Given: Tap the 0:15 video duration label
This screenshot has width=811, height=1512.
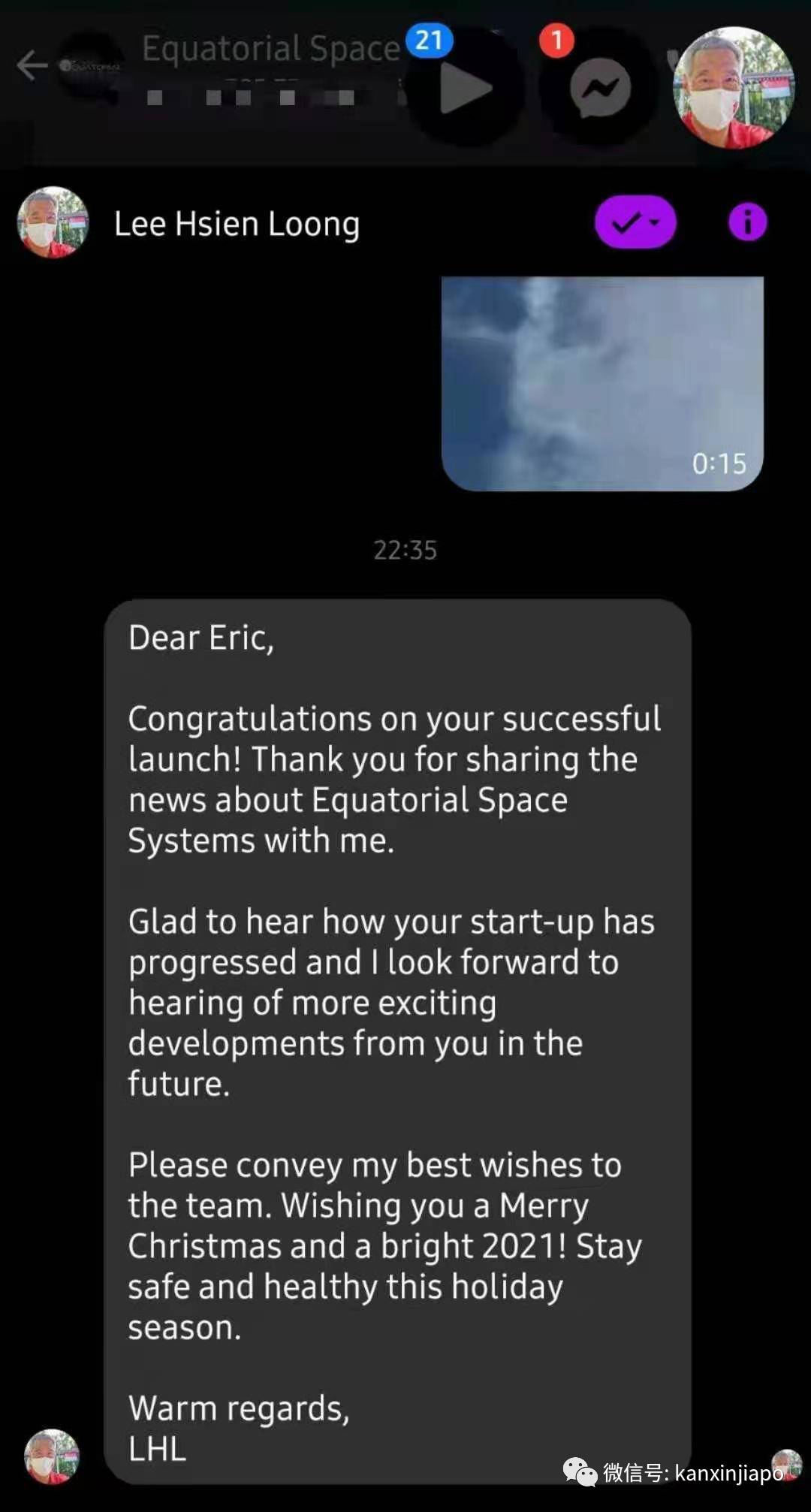Looking at the screenshot, I should click(718, 464).
